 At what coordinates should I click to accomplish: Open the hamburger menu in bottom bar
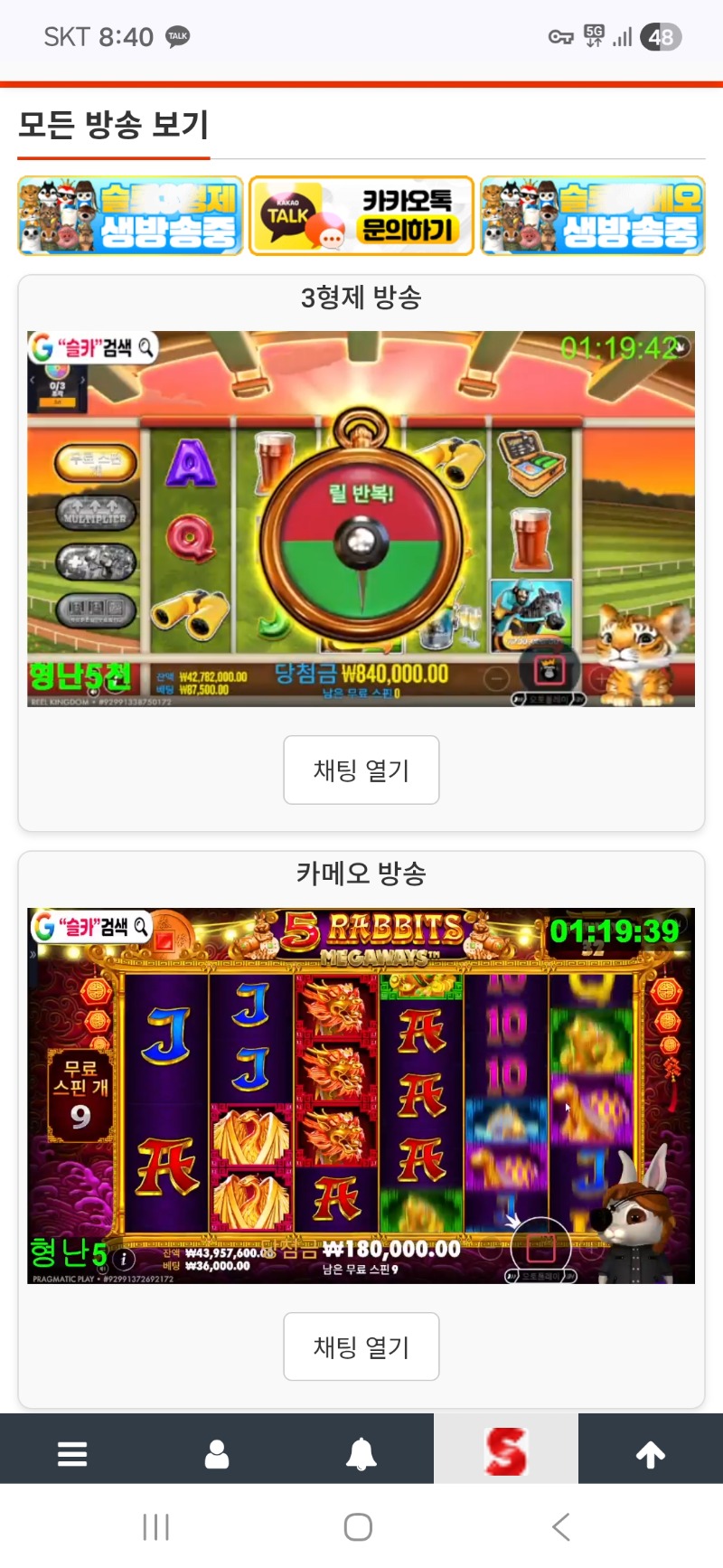72,1454
